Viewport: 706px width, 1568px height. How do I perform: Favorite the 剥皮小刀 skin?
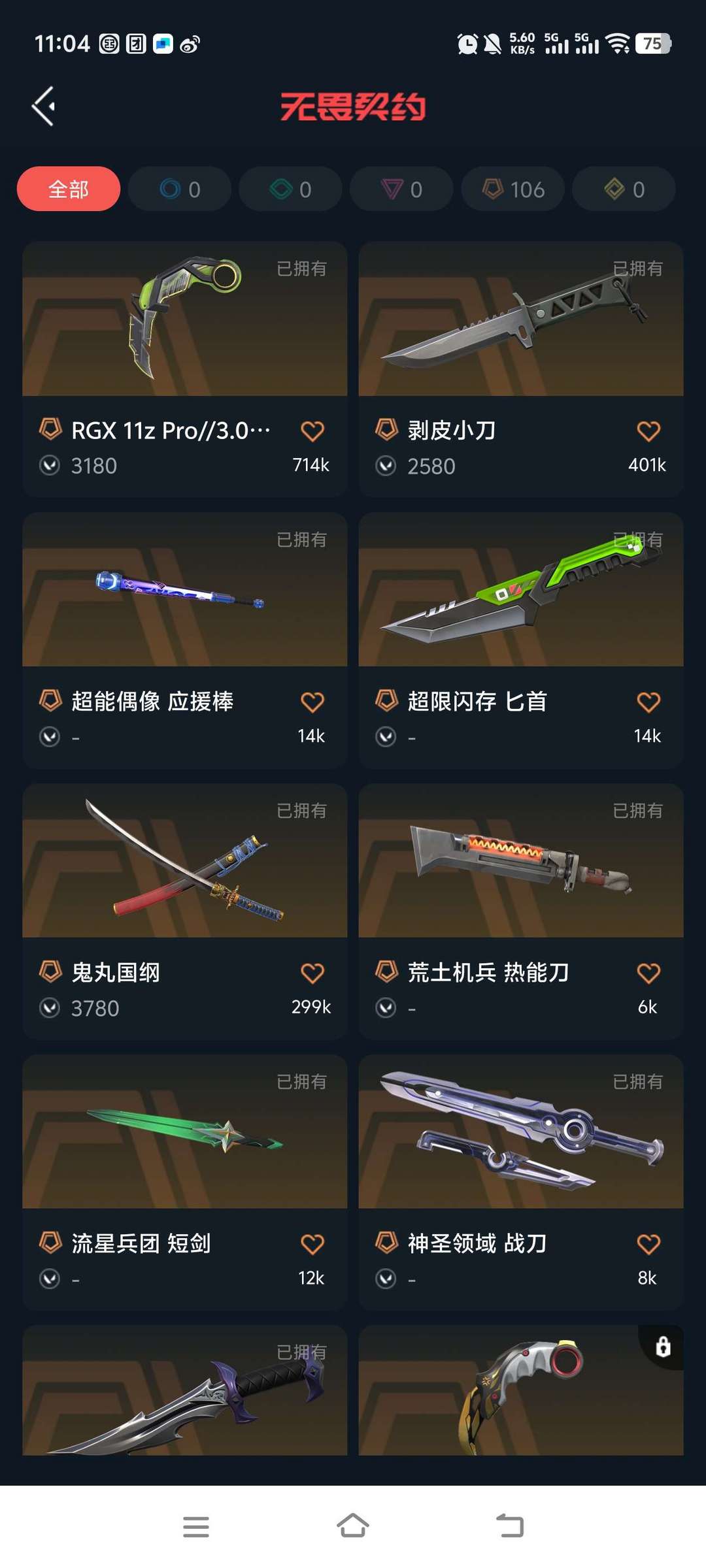tap(648, 431)
